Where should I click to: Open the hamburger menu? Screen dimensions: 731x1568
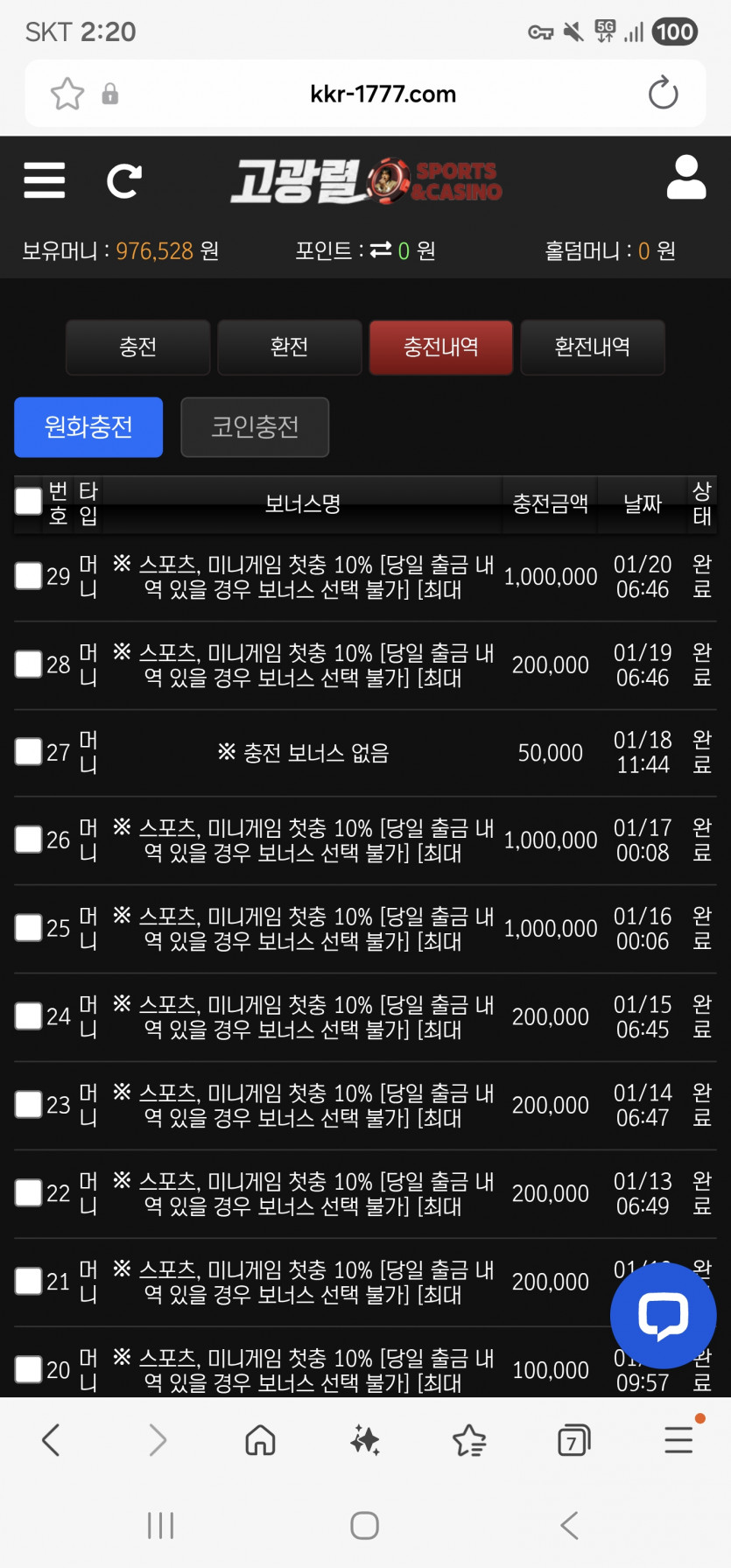(45, 180)
